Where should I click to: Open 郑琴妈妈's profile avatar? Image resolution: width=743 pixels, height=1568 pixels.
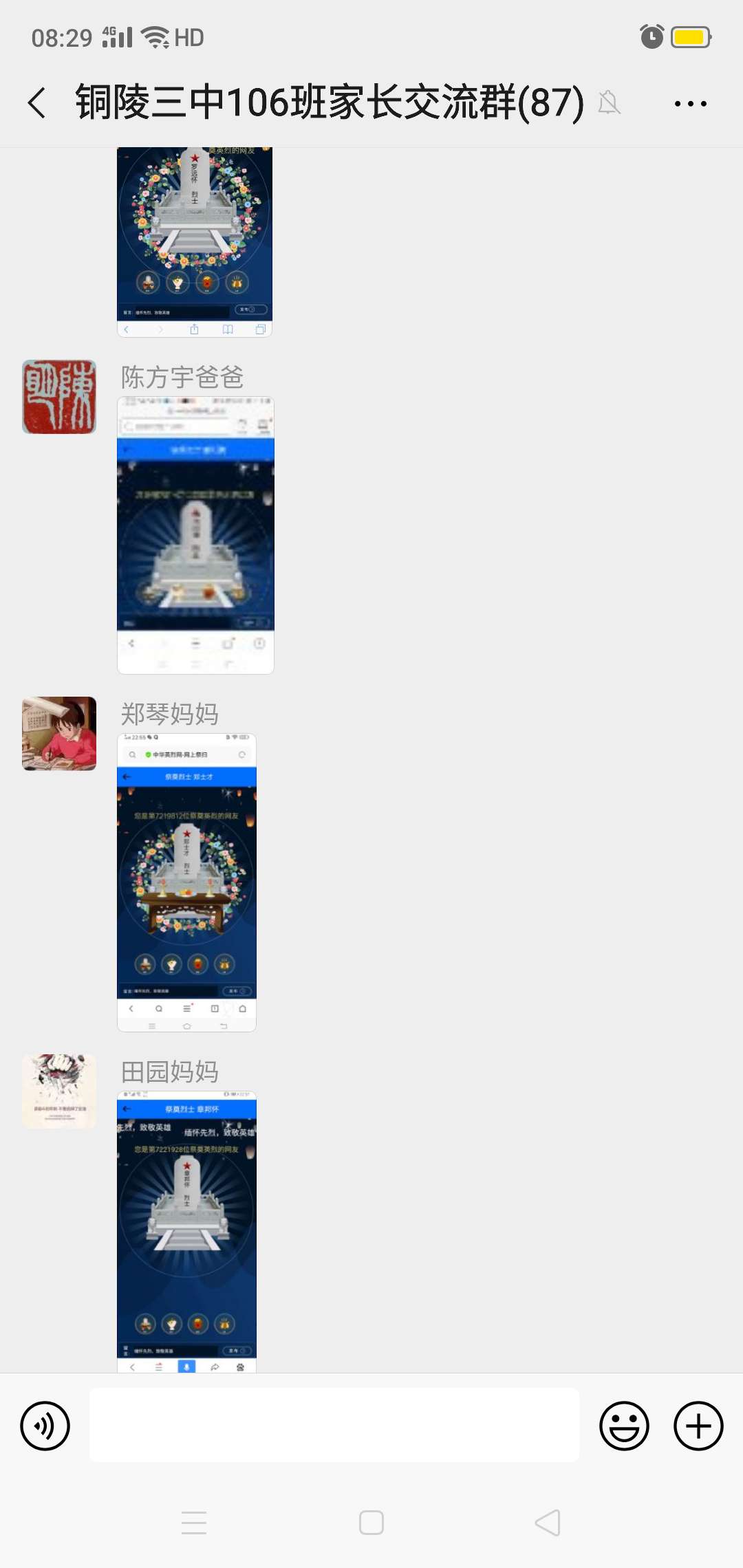pyautogui.click(x=59, y=733)
